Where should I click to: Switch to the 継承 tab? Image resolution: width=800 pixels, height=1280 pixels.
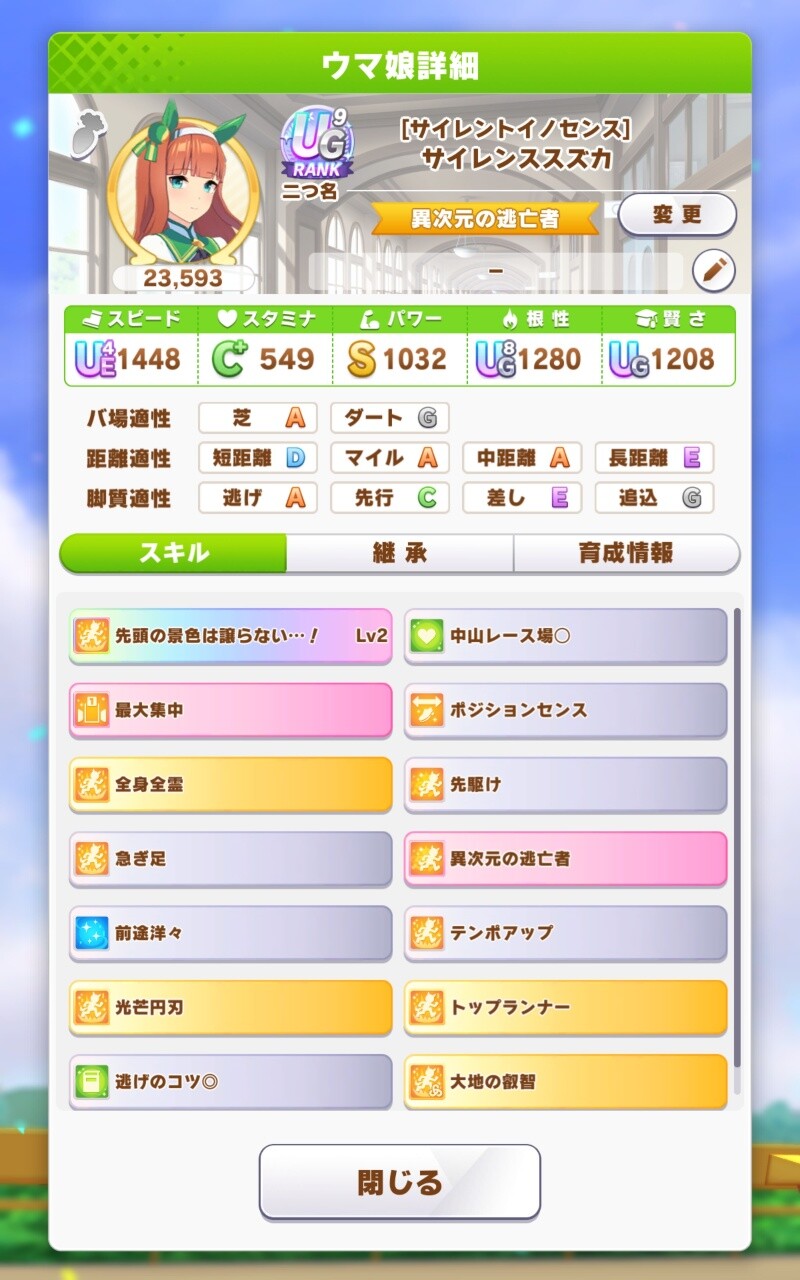coord(400,553)
